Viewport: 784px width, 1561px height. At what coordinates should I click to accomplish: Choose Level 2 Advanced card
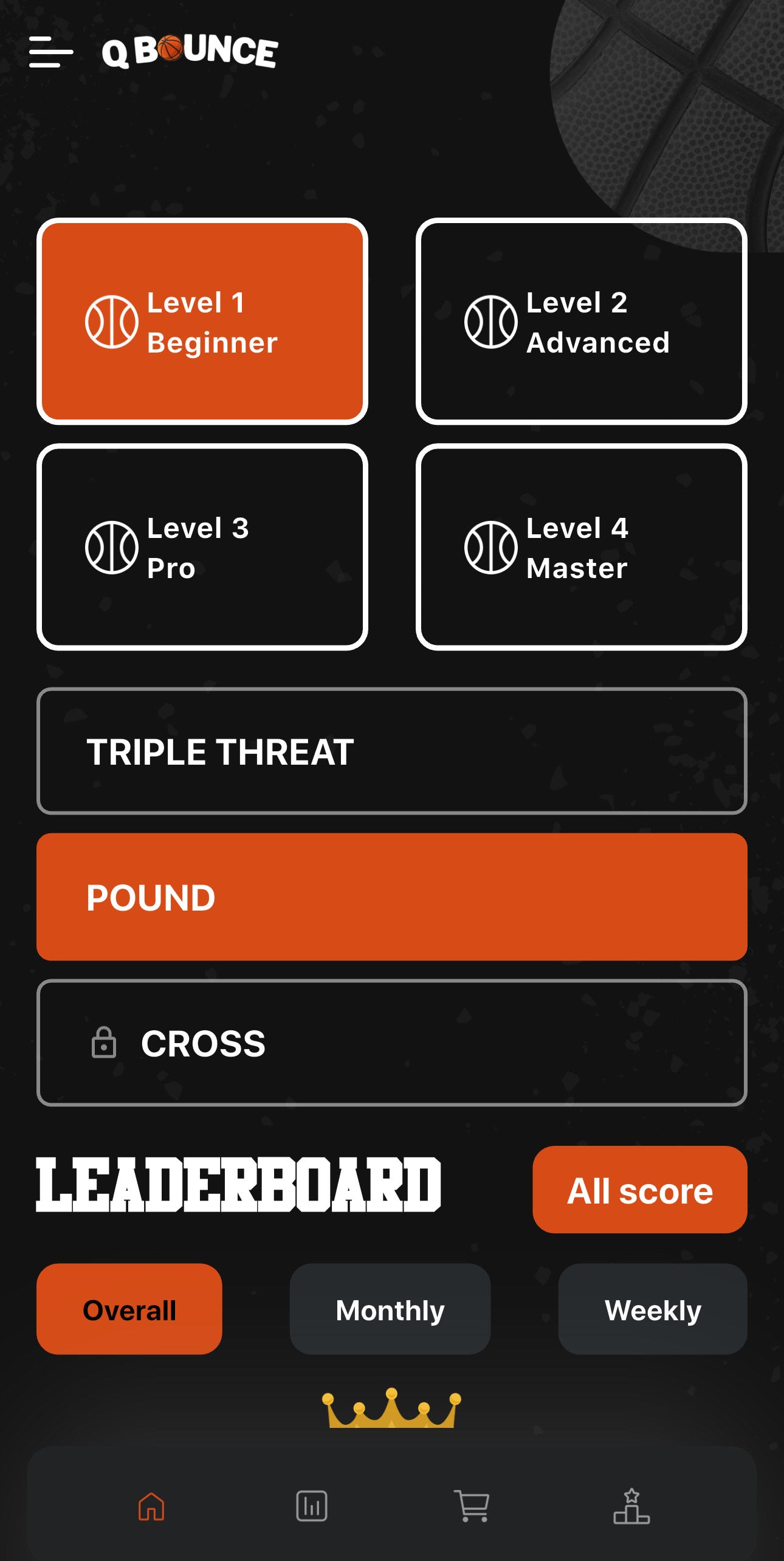[x=581, y=321]
